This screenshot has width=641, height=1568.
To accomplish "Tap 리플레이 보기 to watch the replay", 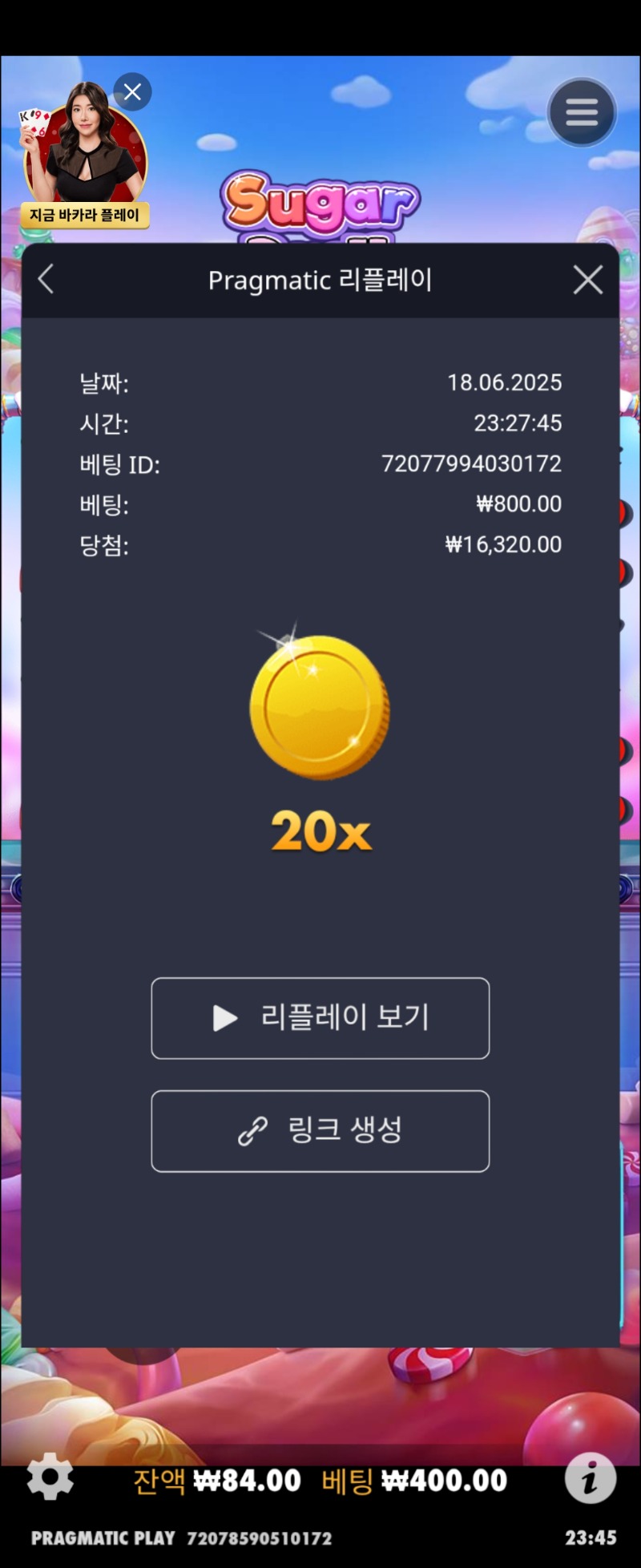I will pos(320,1018).
